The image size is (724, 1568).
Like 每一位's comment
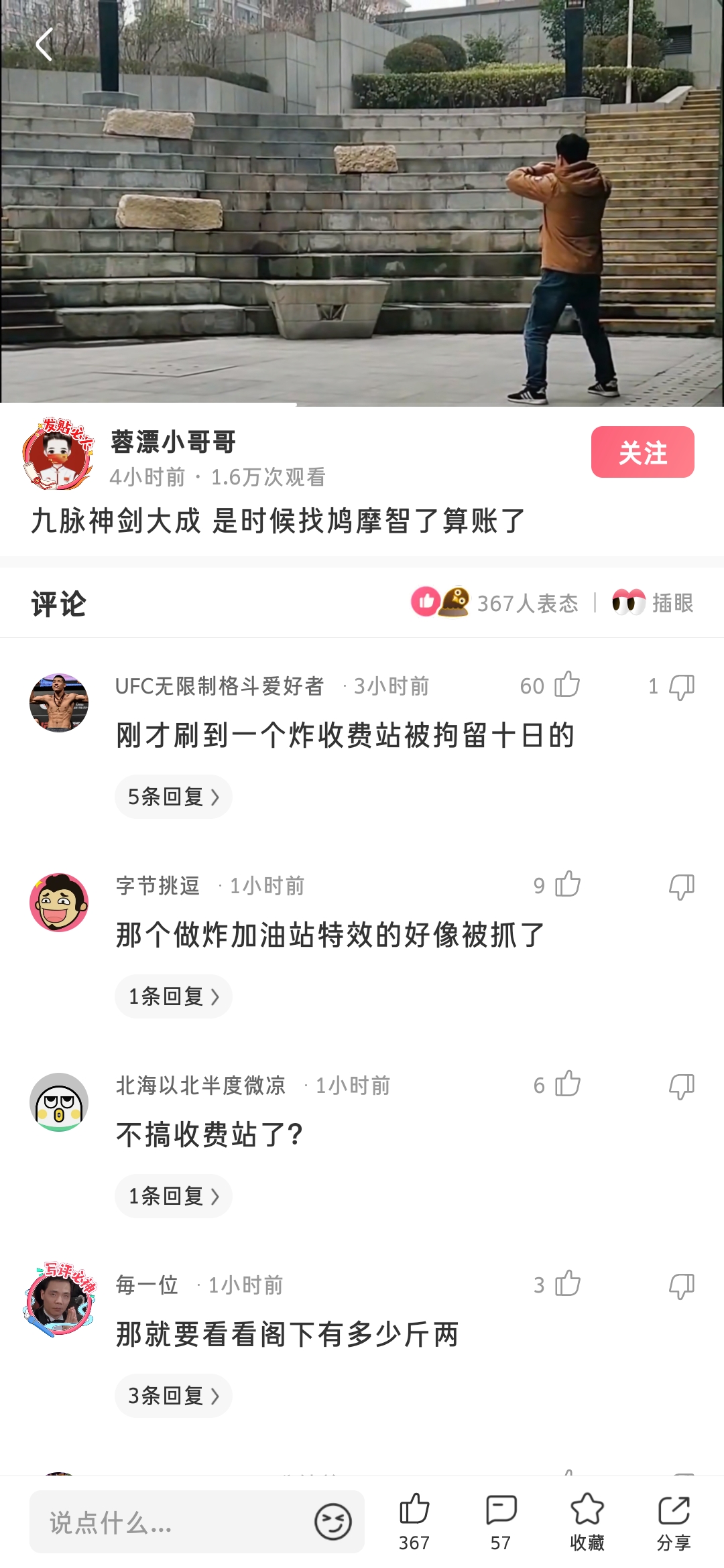click(567, 1284)
